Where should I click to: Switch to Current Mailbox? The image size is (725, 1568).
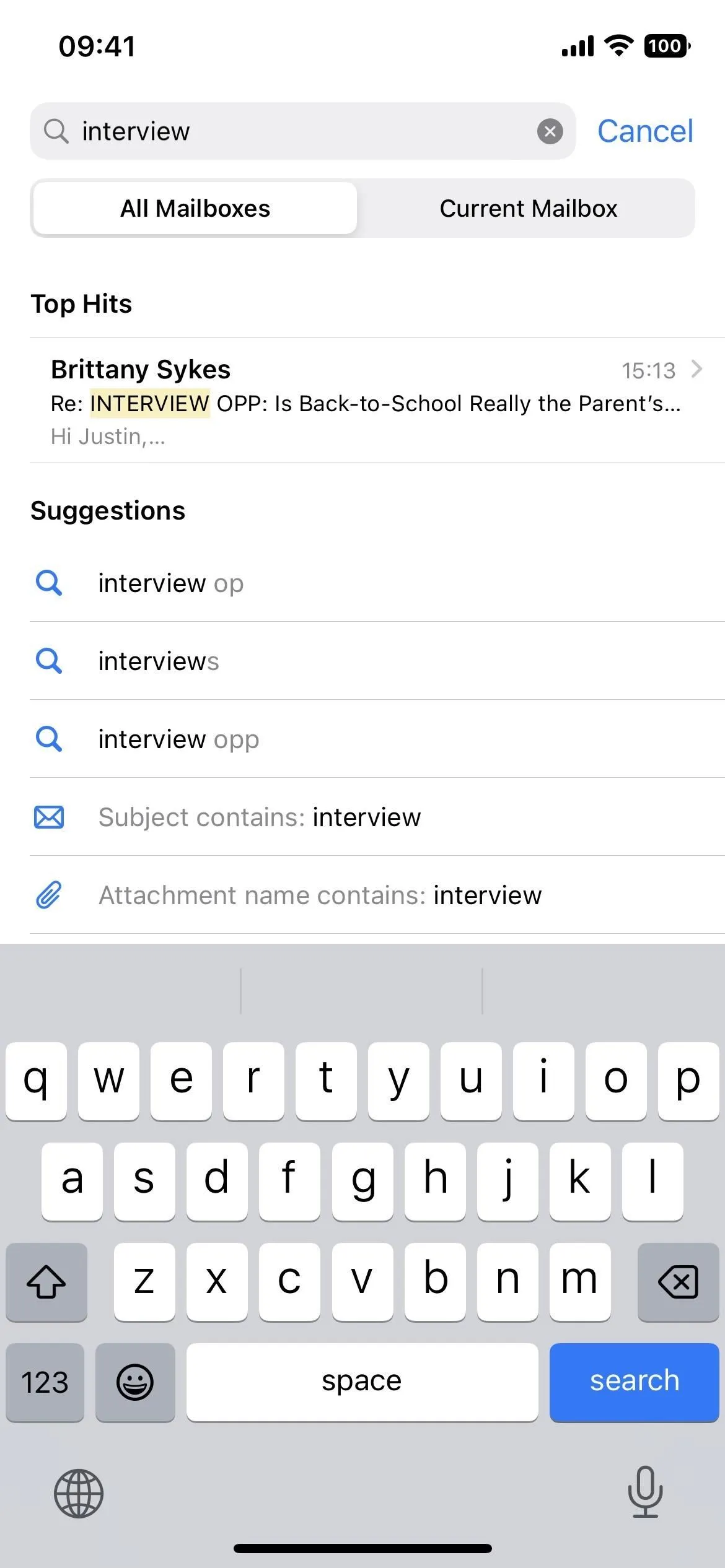[x=528, y=208]
